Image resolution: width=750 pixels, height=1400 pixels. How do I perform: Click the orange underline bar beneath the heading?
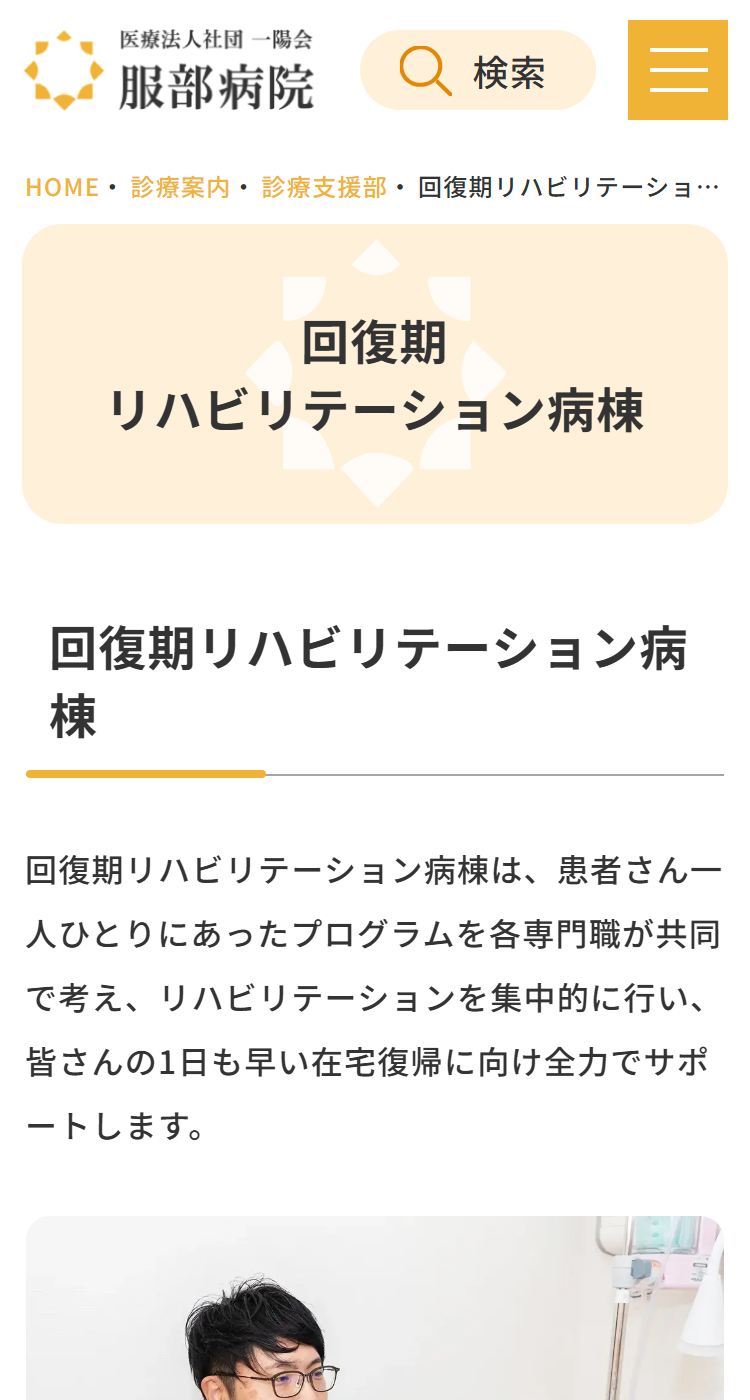click(x=145, y=774)
